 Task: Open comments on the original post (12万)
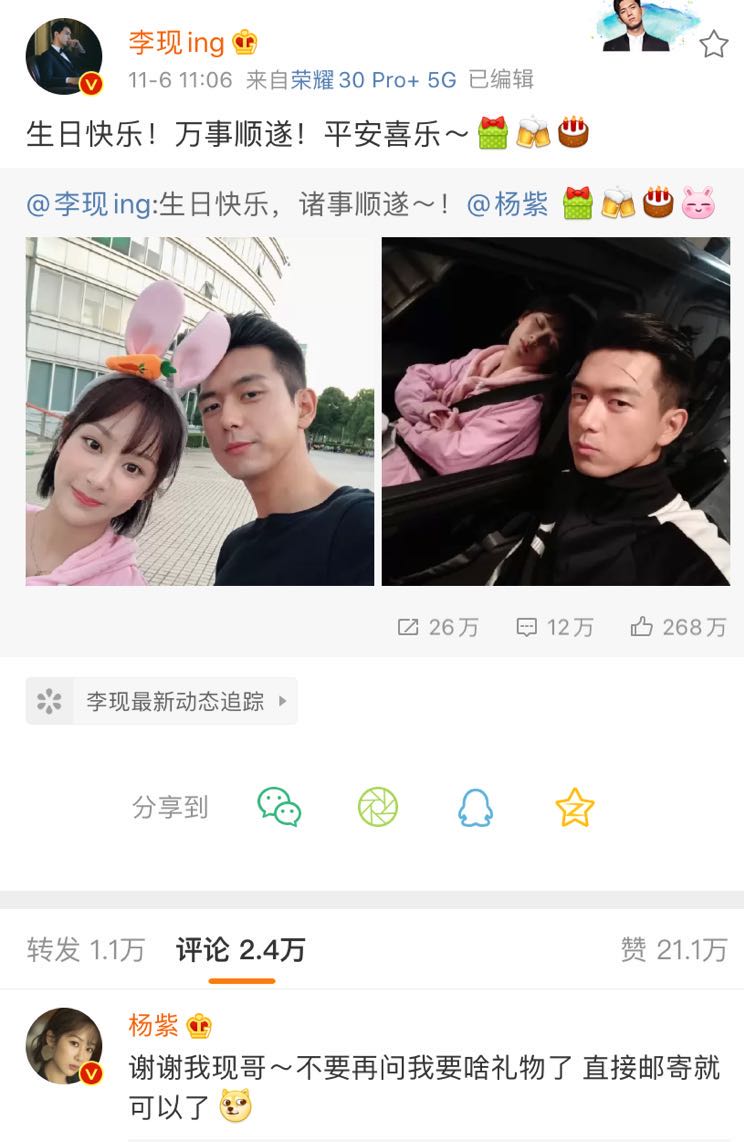(555, 627)
